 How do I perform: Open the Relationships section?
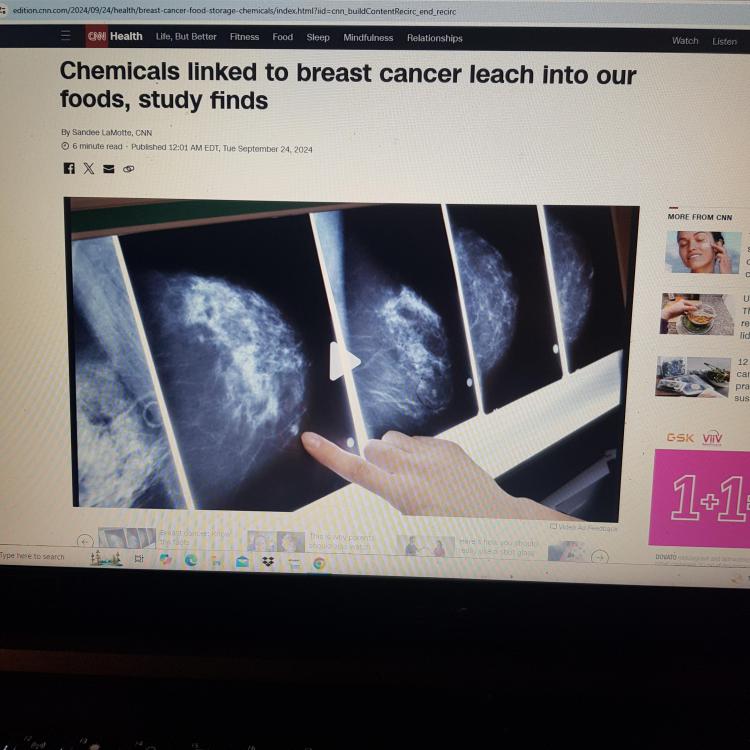(x=434, y=38)
